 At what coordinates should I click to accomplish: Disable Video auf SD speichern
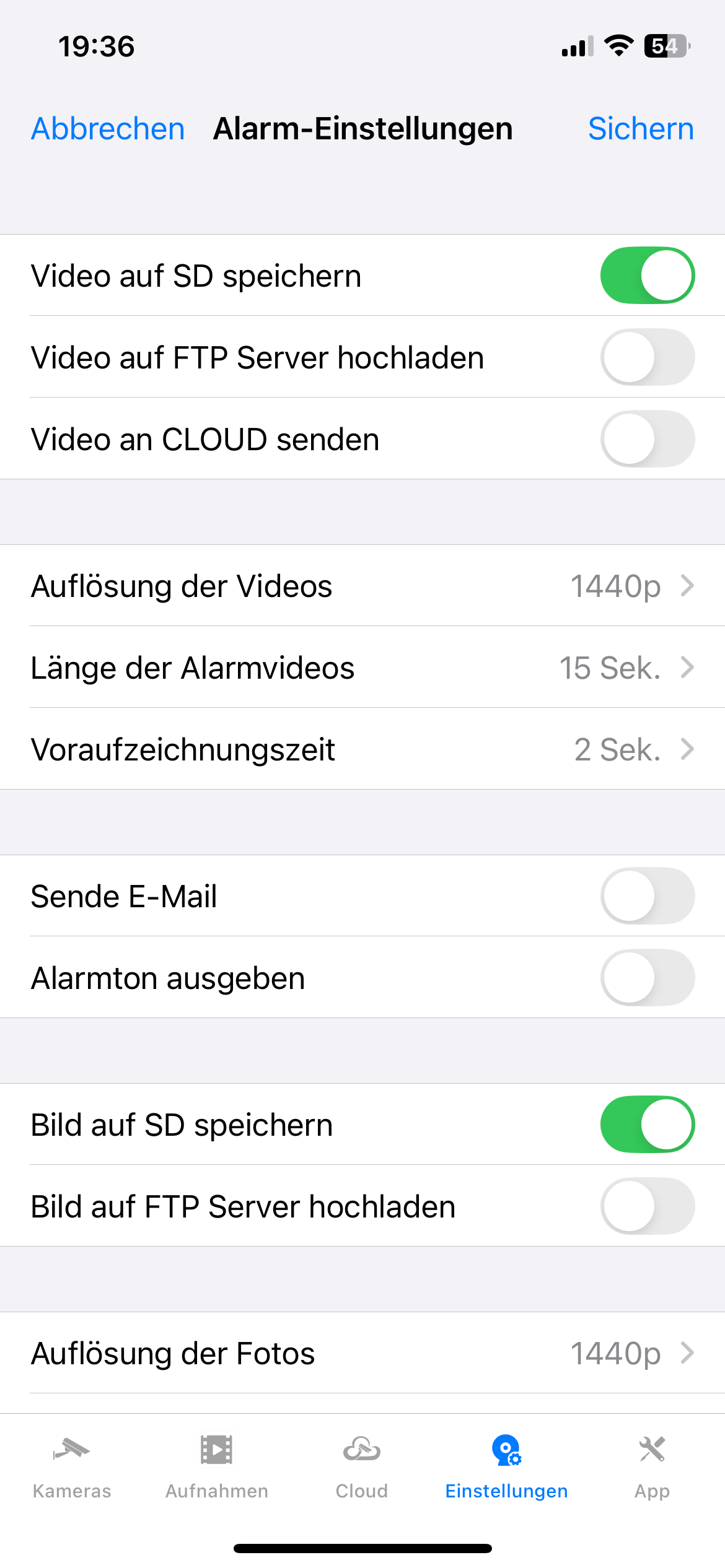click(x=647, y=276)
